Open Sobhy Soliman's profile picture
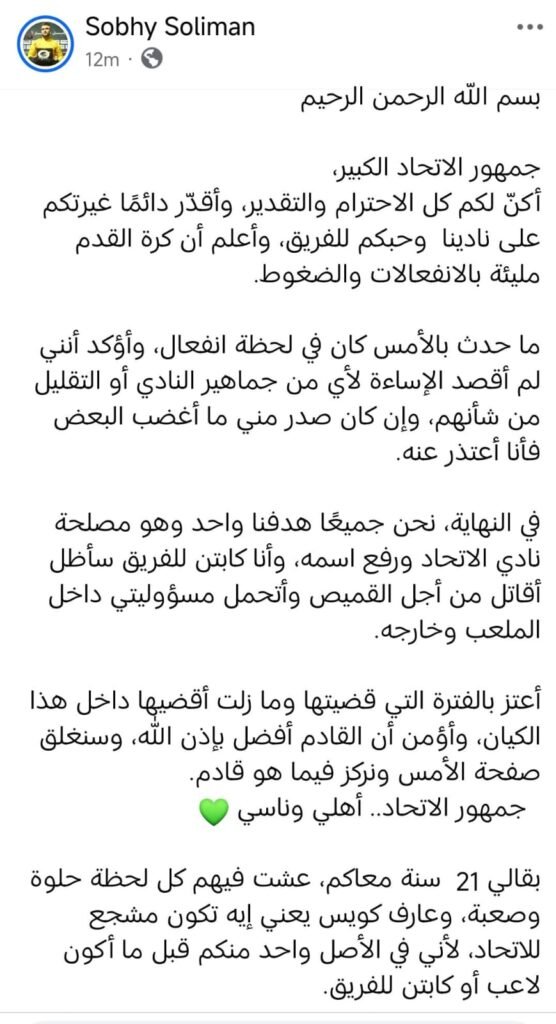Screen dimensions: 556x1024 46,44
